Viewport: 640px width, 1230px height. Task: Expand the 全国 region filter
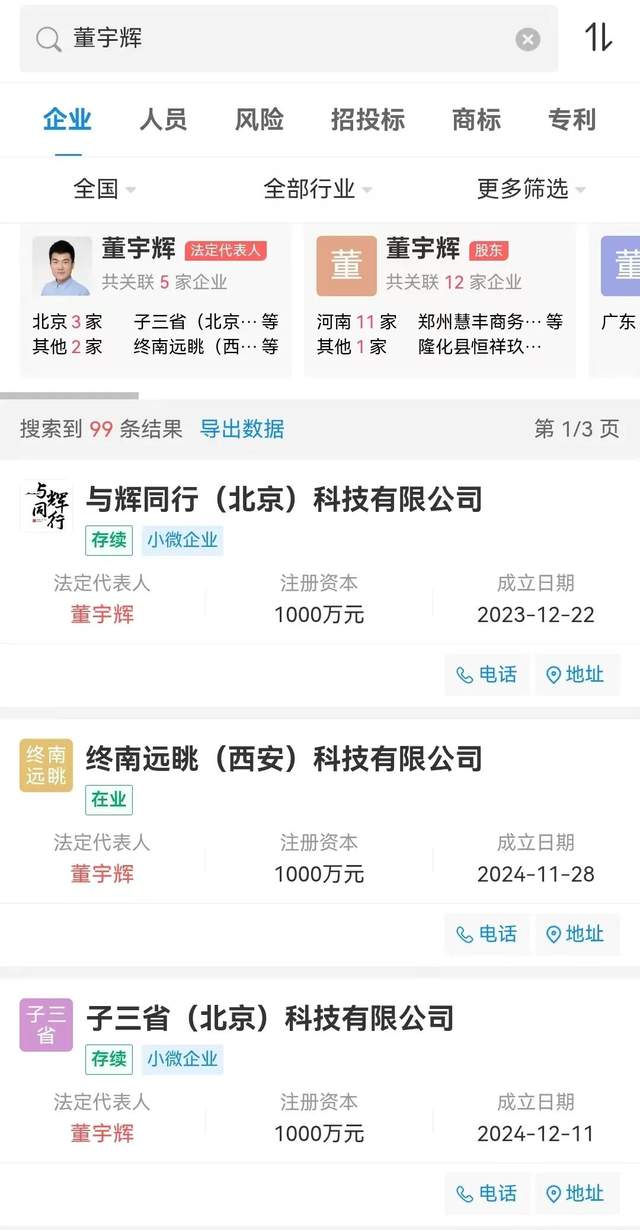coord(104,188)
